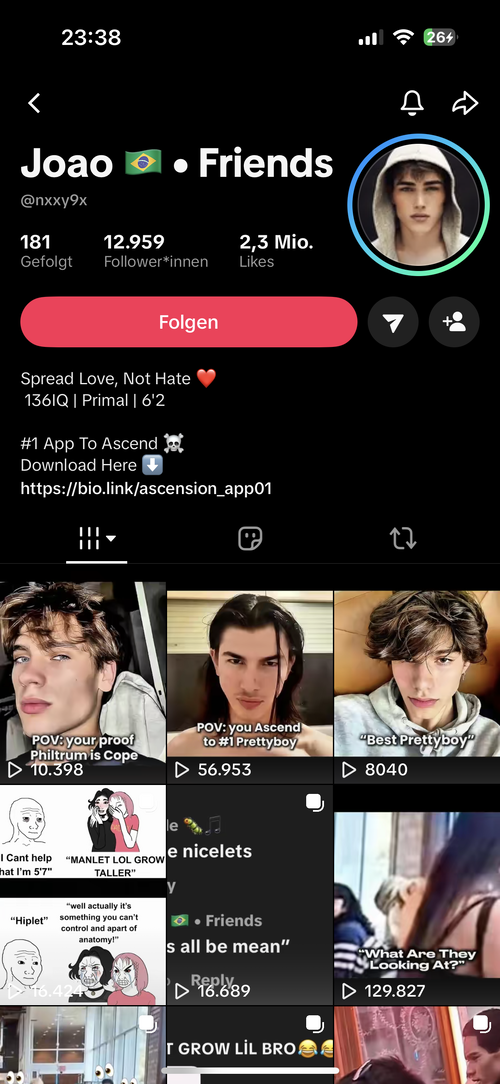The width and height of the screenshot is (500, 1084).
Task: Open the bio.link/ascension_app01 link
Action: (x=146, y=489)
